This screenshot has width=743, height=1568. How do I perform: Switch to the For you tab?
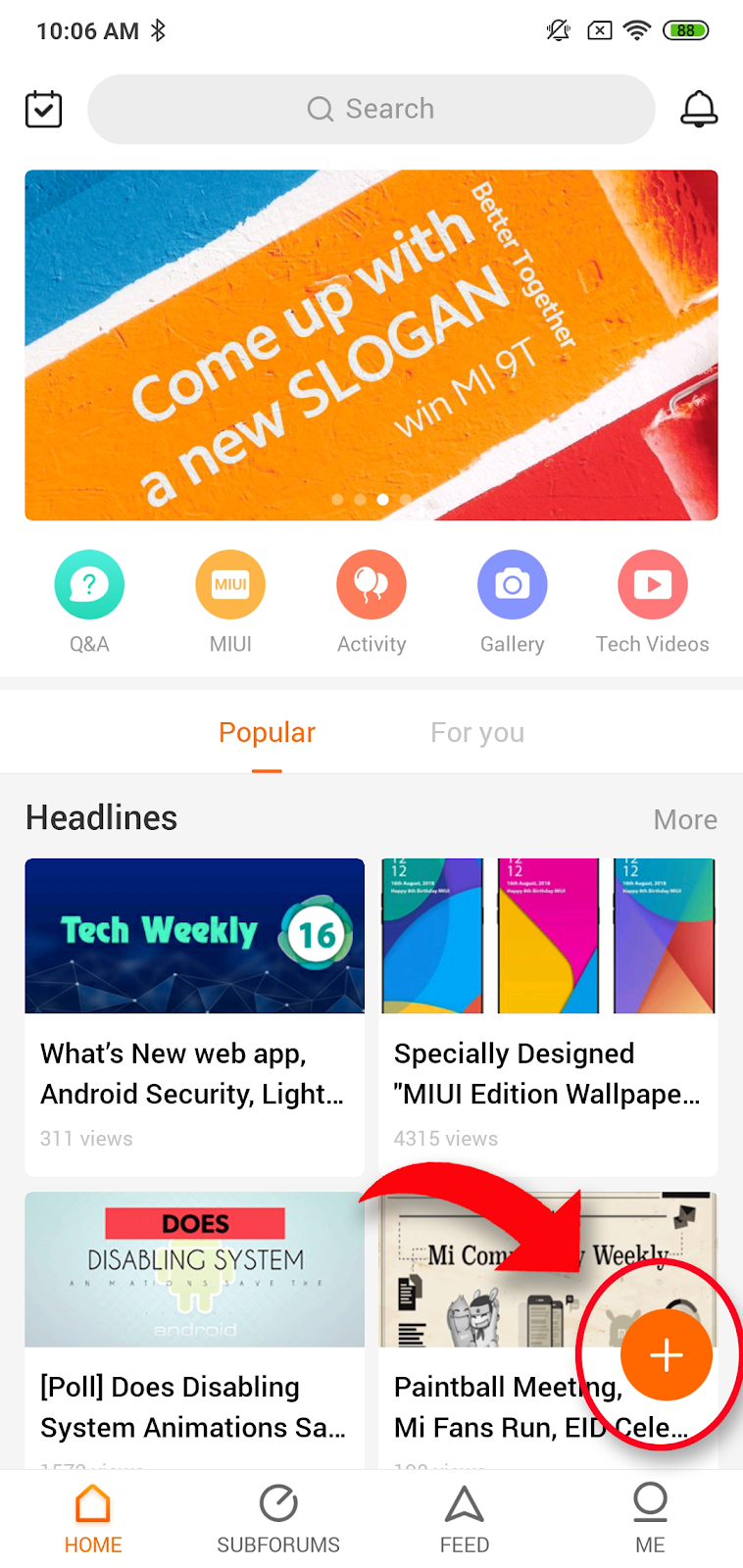click(477, 733)
